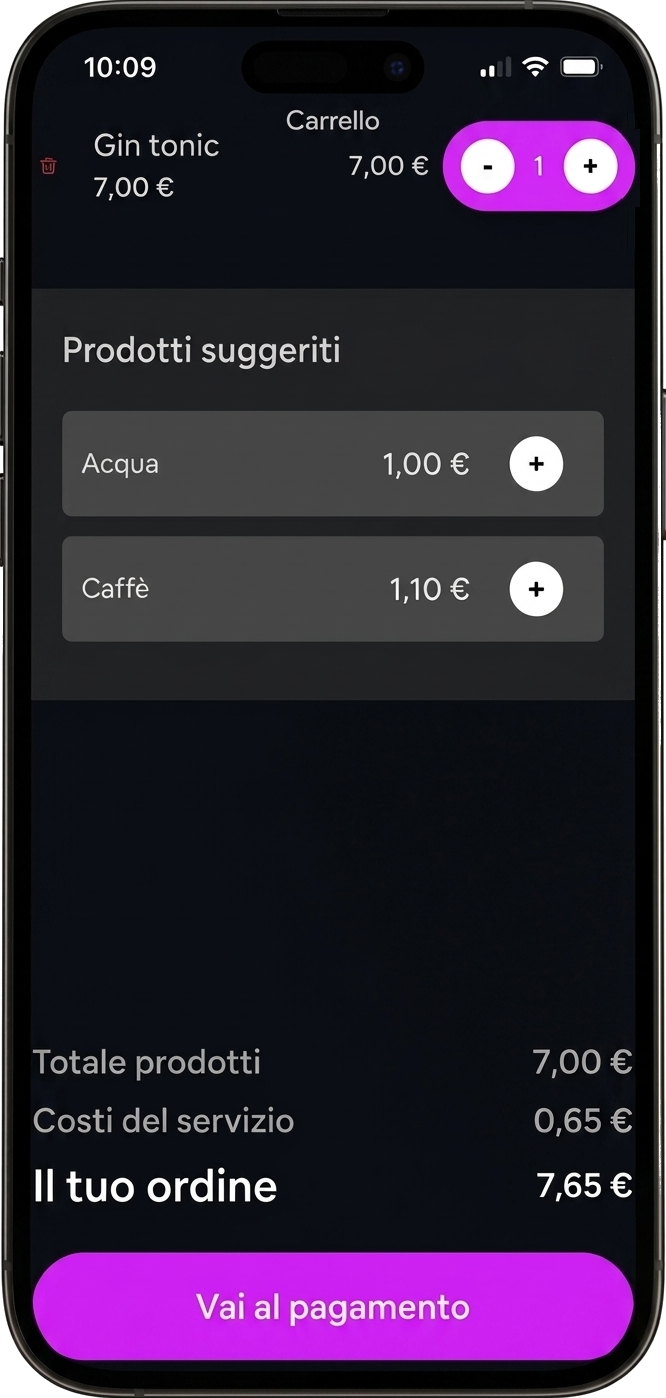Decrease Gin tonic quantity with minus
Image resolution: width=666 pixels, height=1398 pixels.
coord(487,166)
